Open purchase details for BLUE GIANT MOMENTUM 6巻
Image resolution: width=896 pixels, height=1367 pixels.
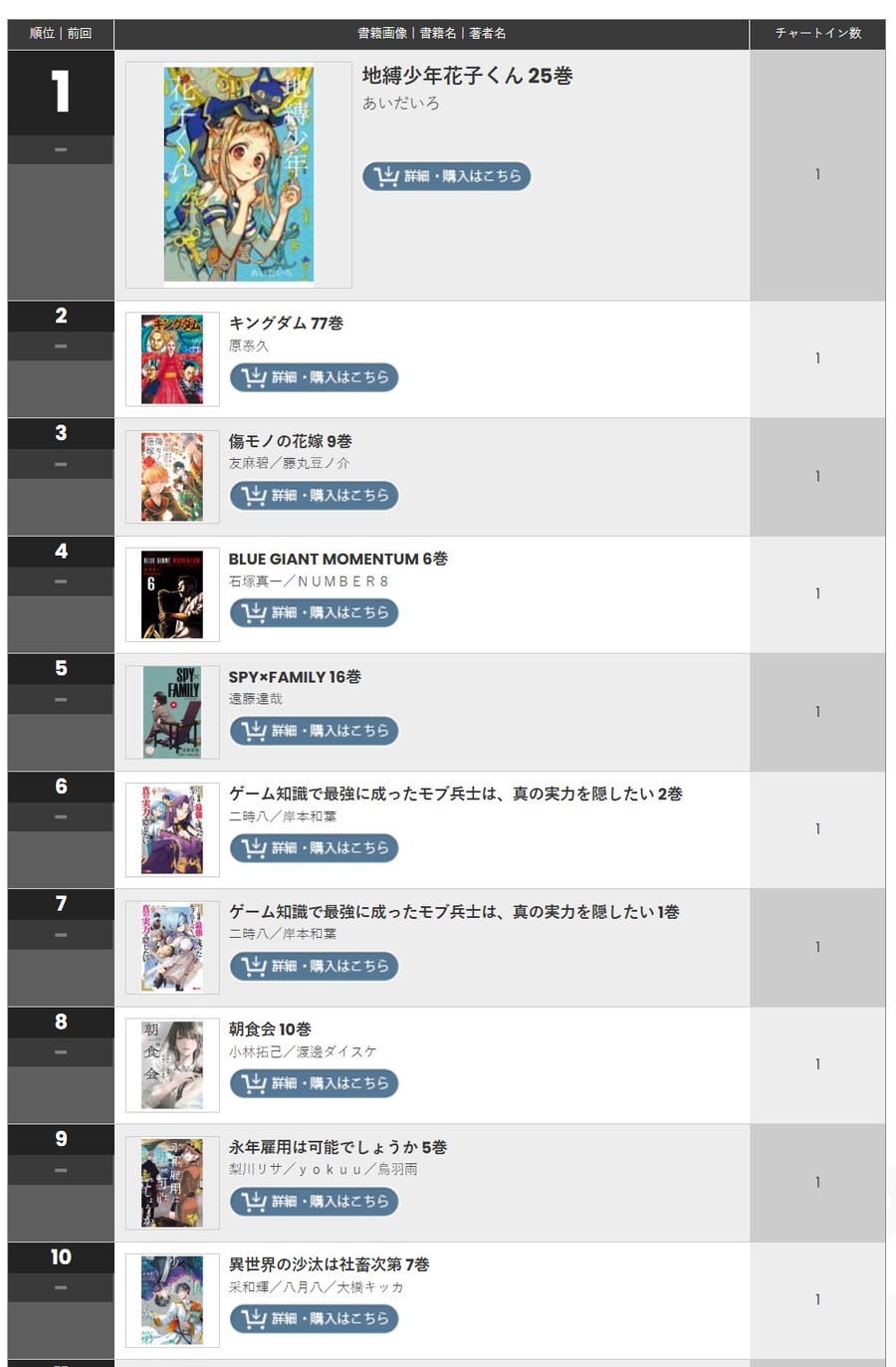[x=314, y=612]
